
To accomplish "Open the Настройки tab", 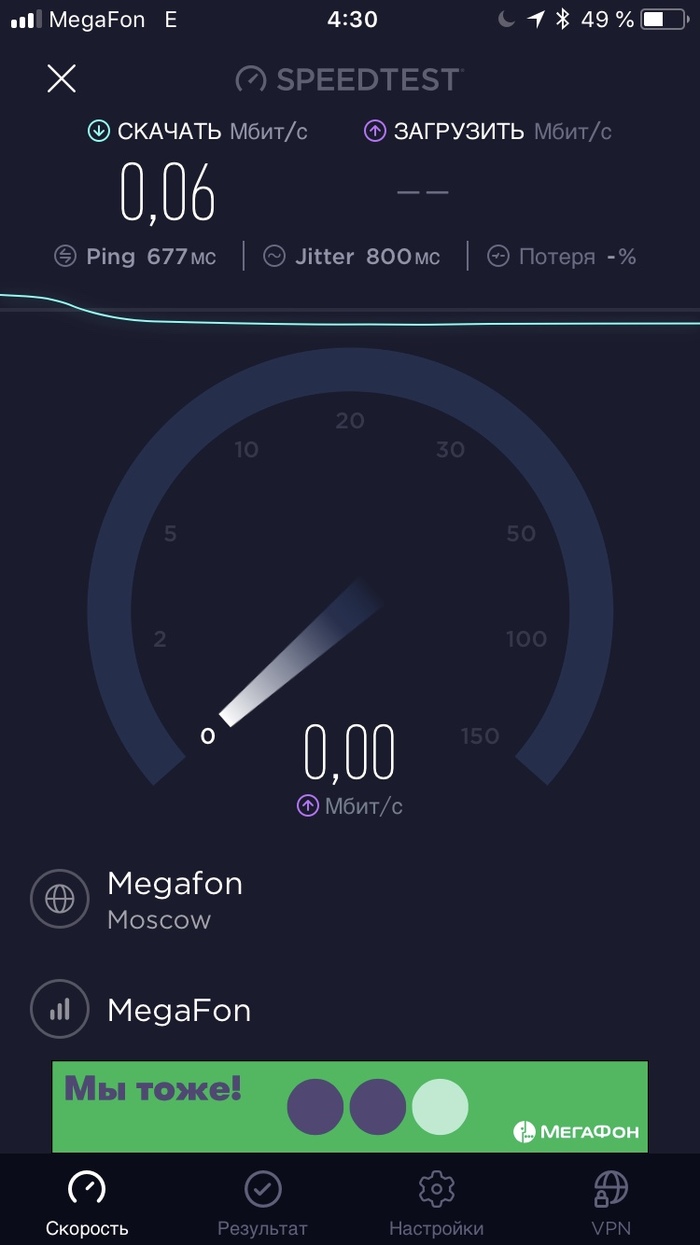I will [x=436, y=1203].
